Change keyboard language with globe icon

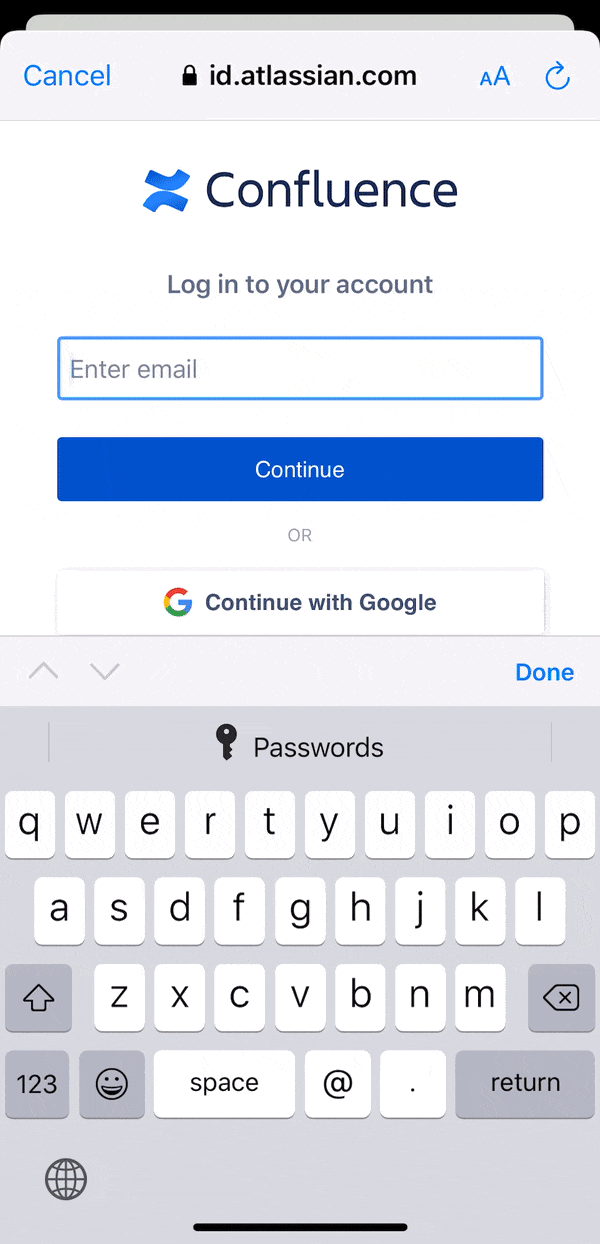tap(66, 1180)
